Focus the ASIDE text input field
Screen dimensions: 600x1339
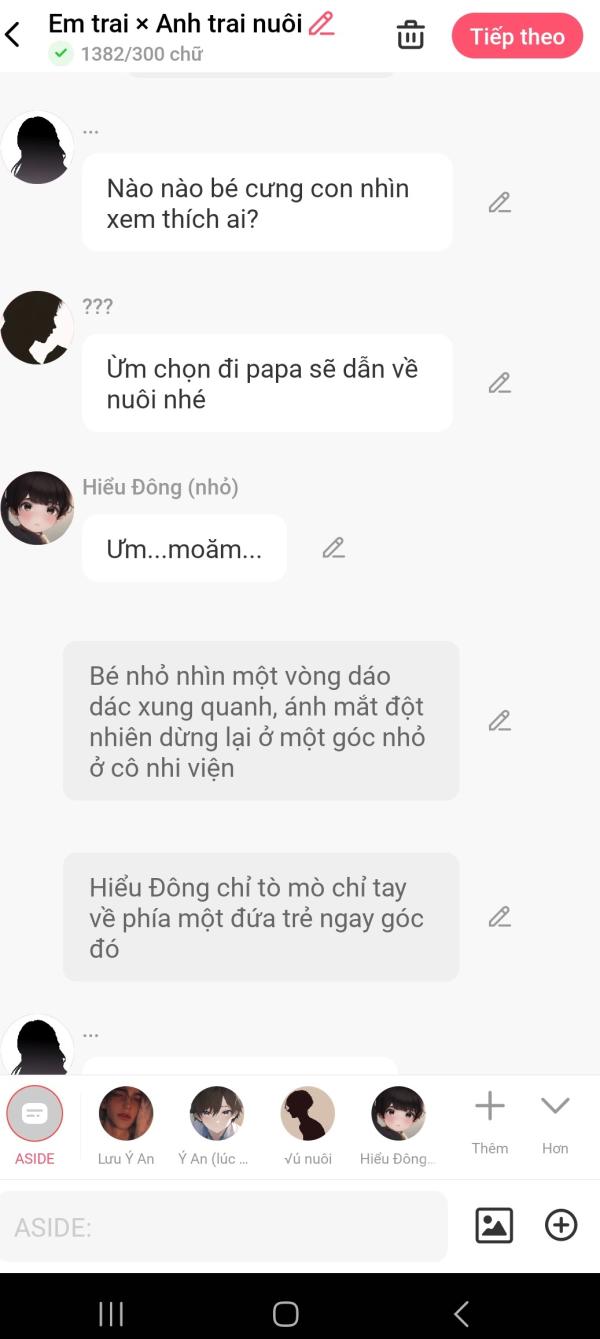pyautogui.click(x=224, y=1226)
